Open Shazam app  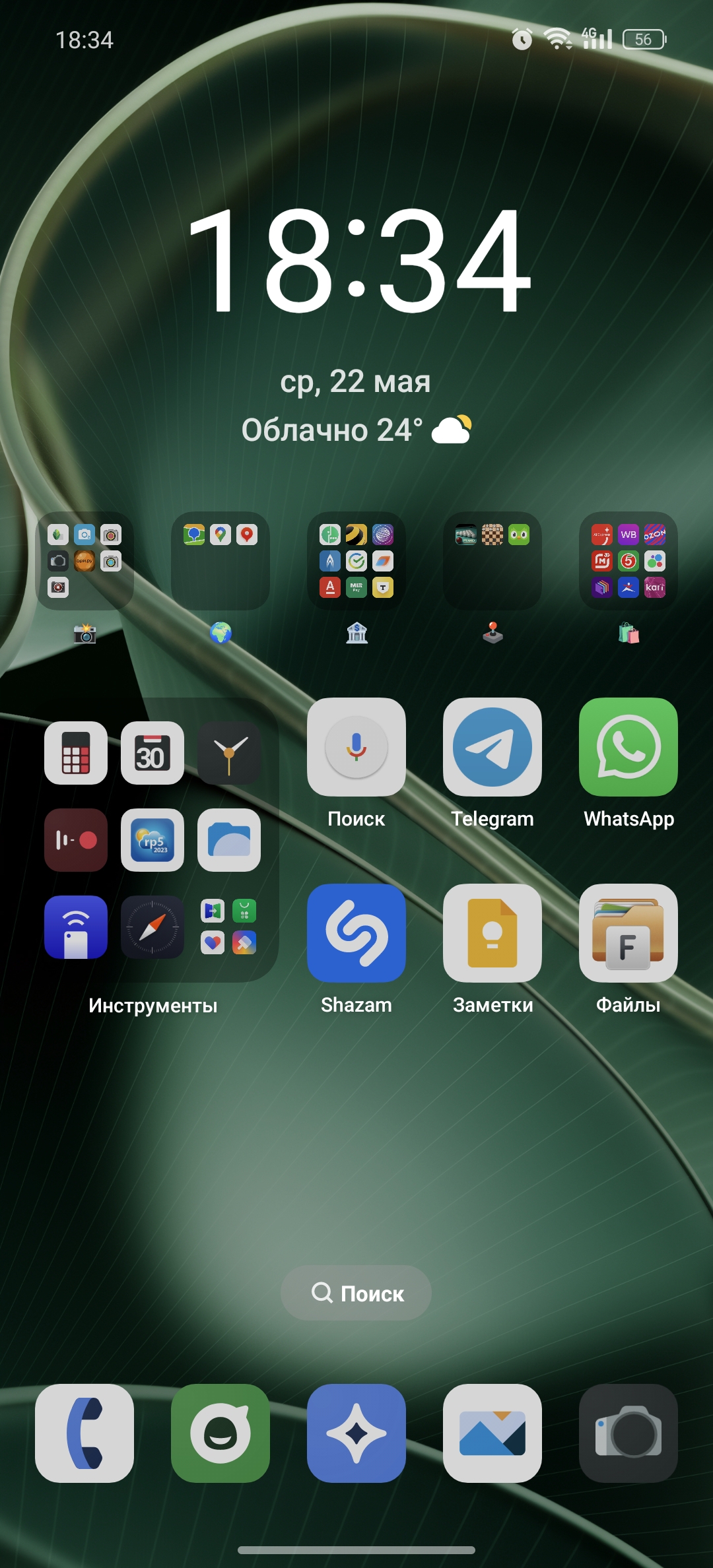[x=356, y=933]
